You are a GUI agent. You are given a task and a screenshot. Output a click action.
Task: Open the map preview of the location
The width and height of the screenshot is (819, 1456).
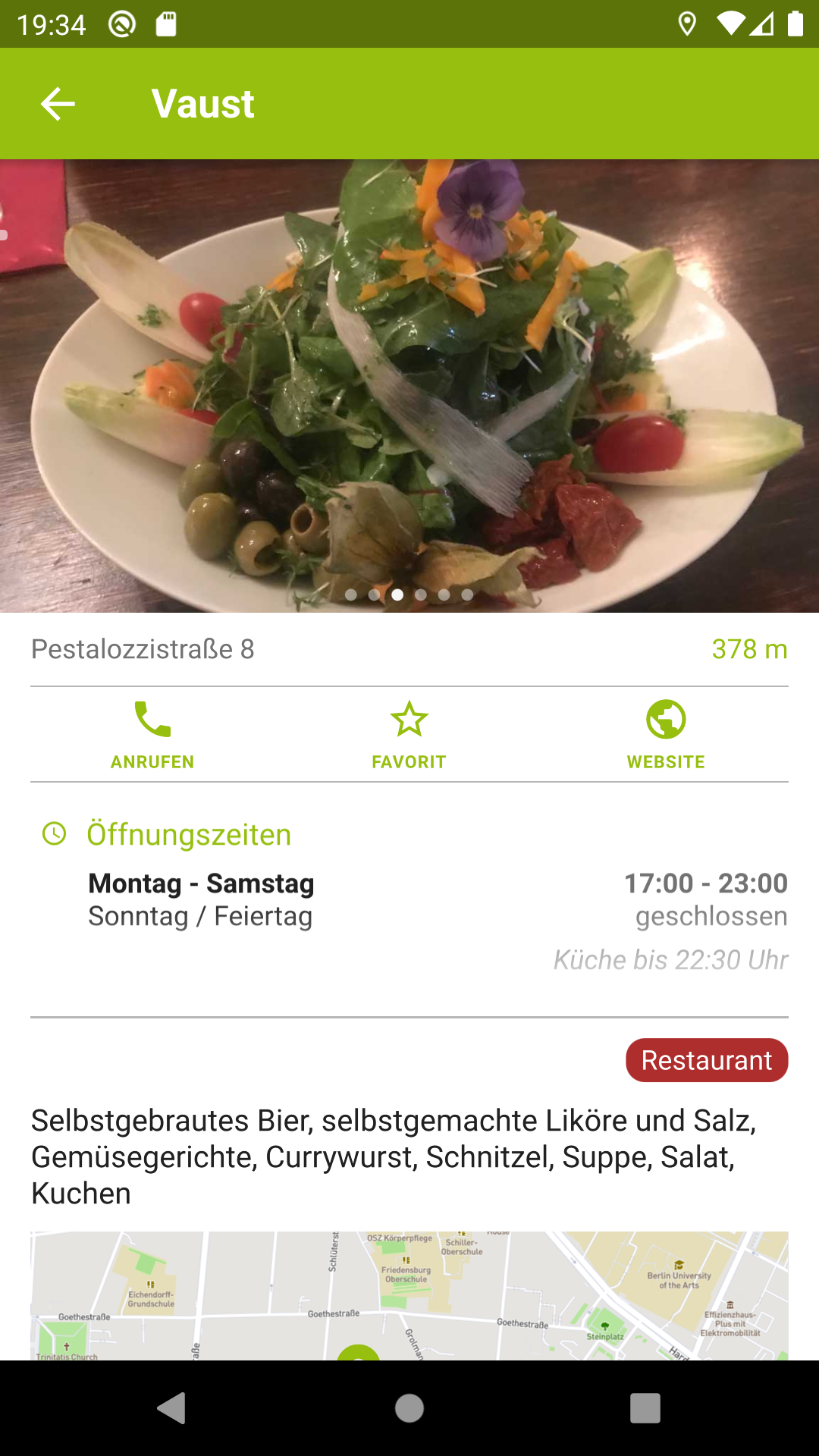point(409,1295)
